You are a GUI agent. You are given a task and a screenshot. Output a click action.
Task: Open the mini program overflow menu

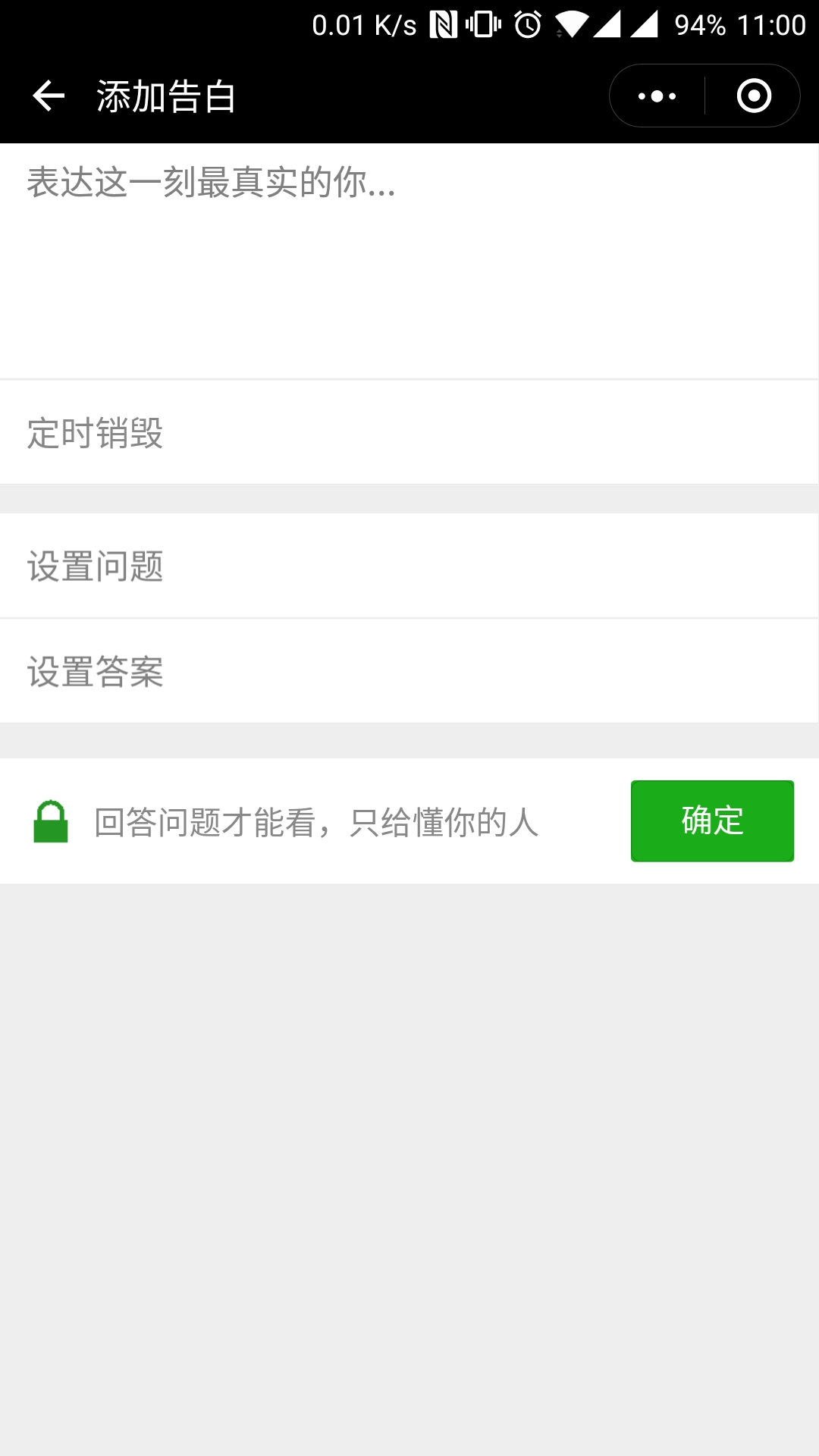pyautogui.click(x=657, y=96)
